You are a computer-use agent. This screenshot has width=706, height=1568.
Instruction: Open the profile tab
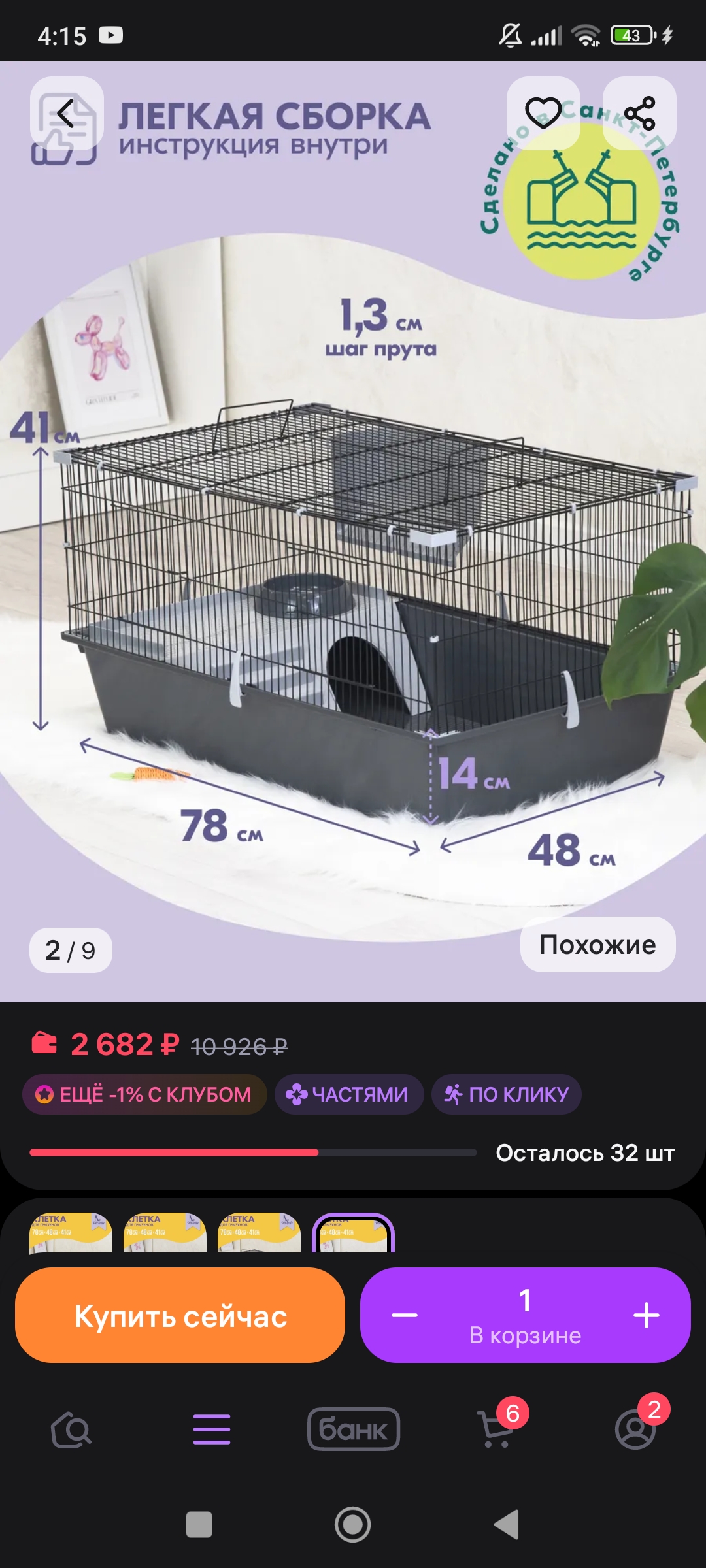tap(635, 1430)
